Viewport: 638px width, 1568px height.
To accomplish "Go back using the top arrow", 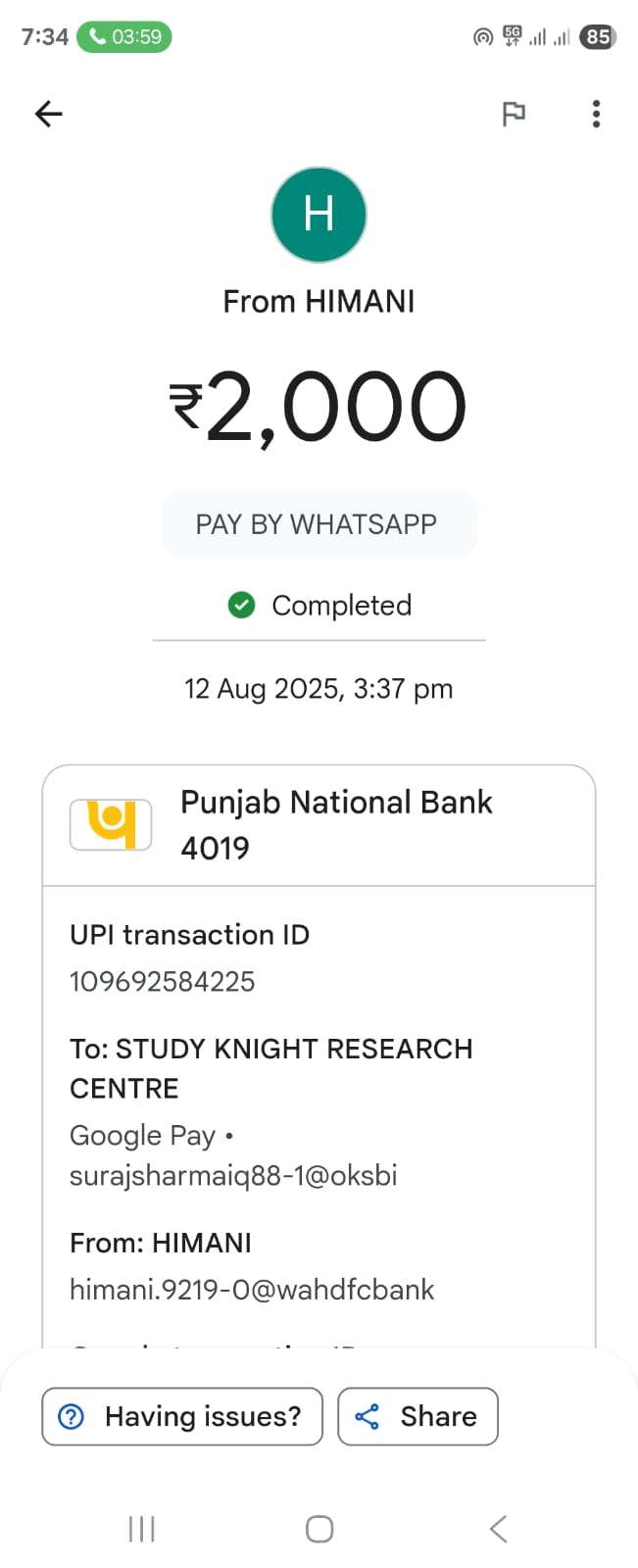I will pos(48,115).
